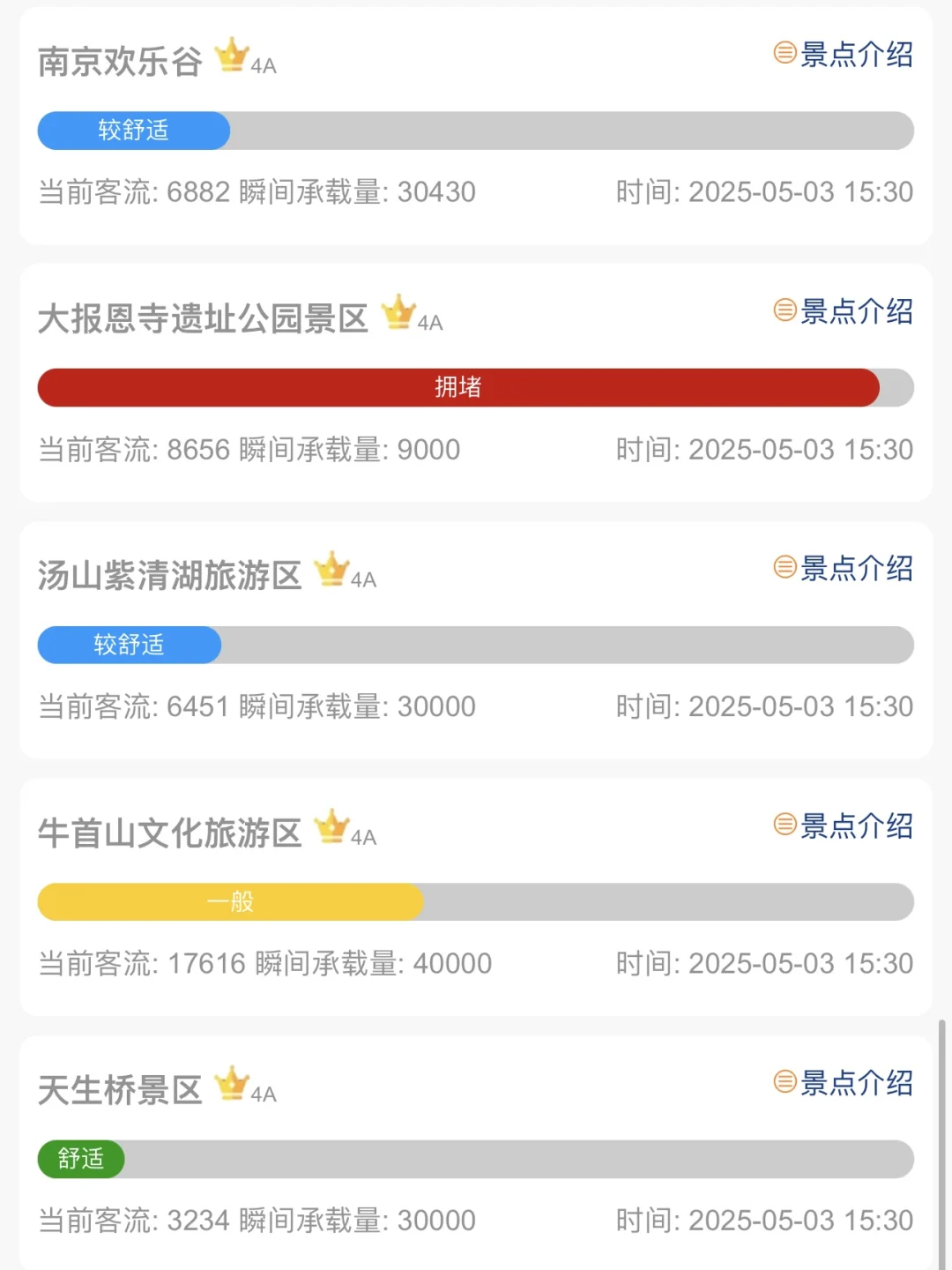
Task: Open 景点介绍 for 大报恩寺遗址公园景区
Action: click(844, 310)
